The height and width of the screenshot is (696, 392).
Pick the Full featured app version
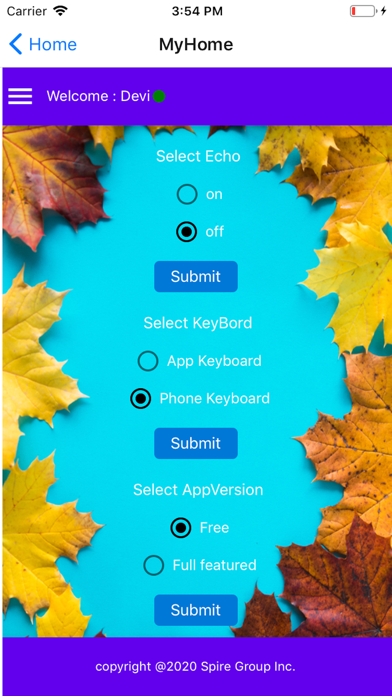coord(154,565)
